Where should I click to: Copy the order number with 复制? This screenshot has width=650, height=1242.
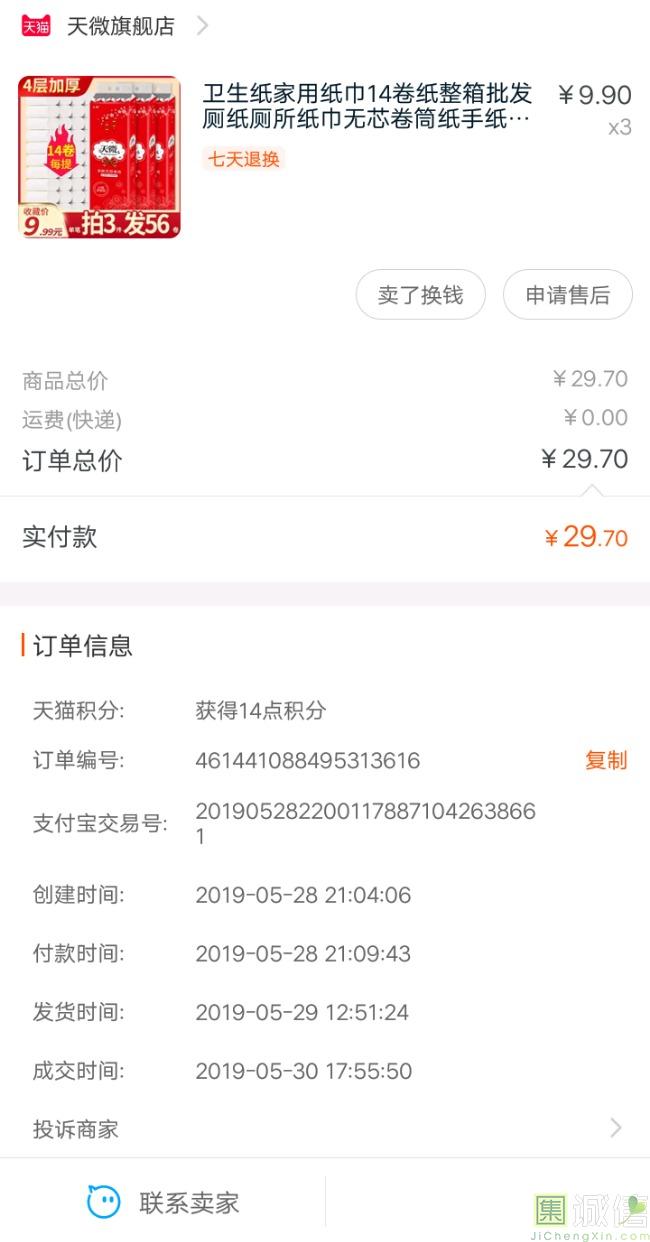pos(606,760)
